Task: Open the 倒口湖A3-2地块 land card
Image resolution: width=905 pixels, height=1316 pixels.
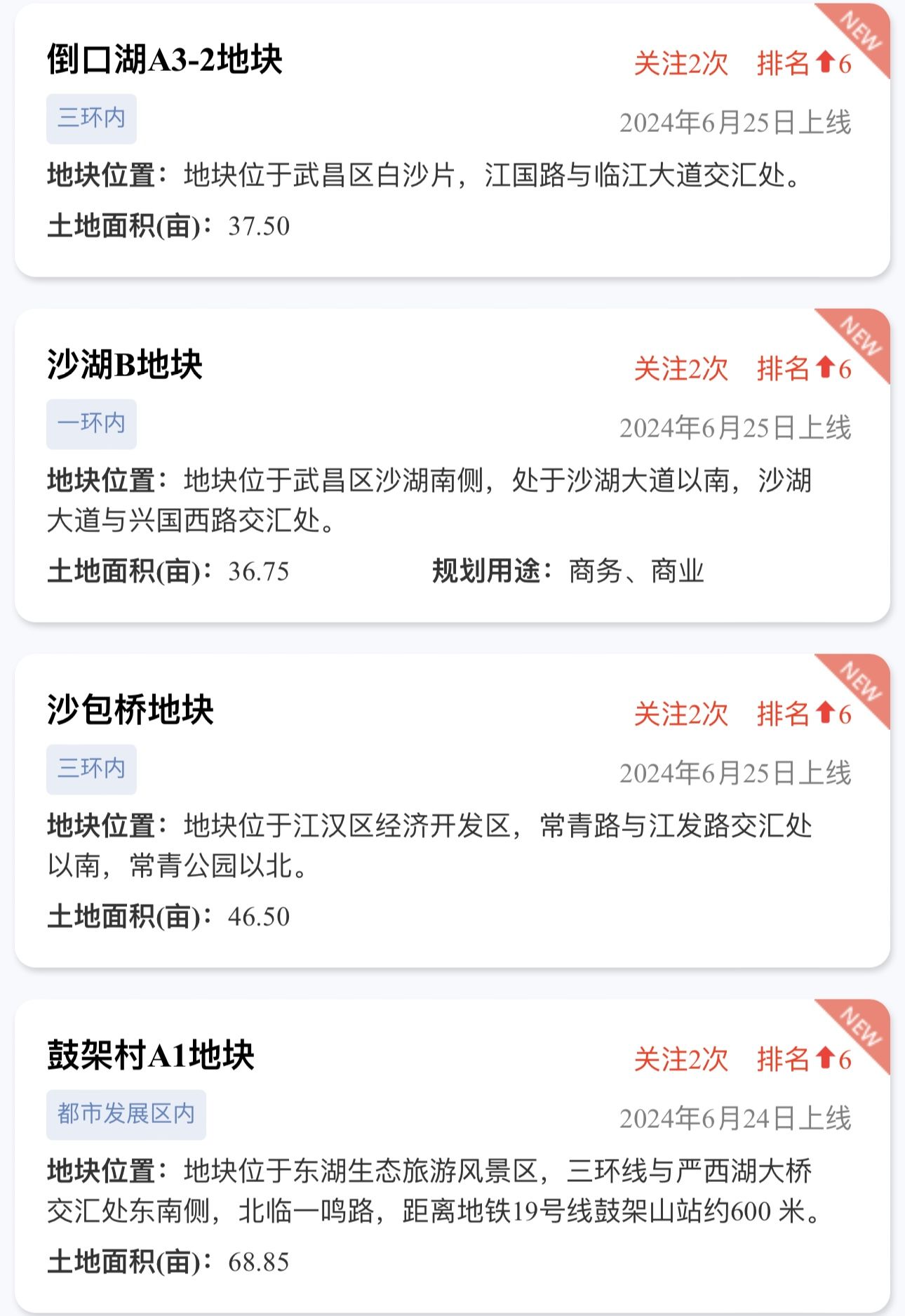Action: point(166,60)
